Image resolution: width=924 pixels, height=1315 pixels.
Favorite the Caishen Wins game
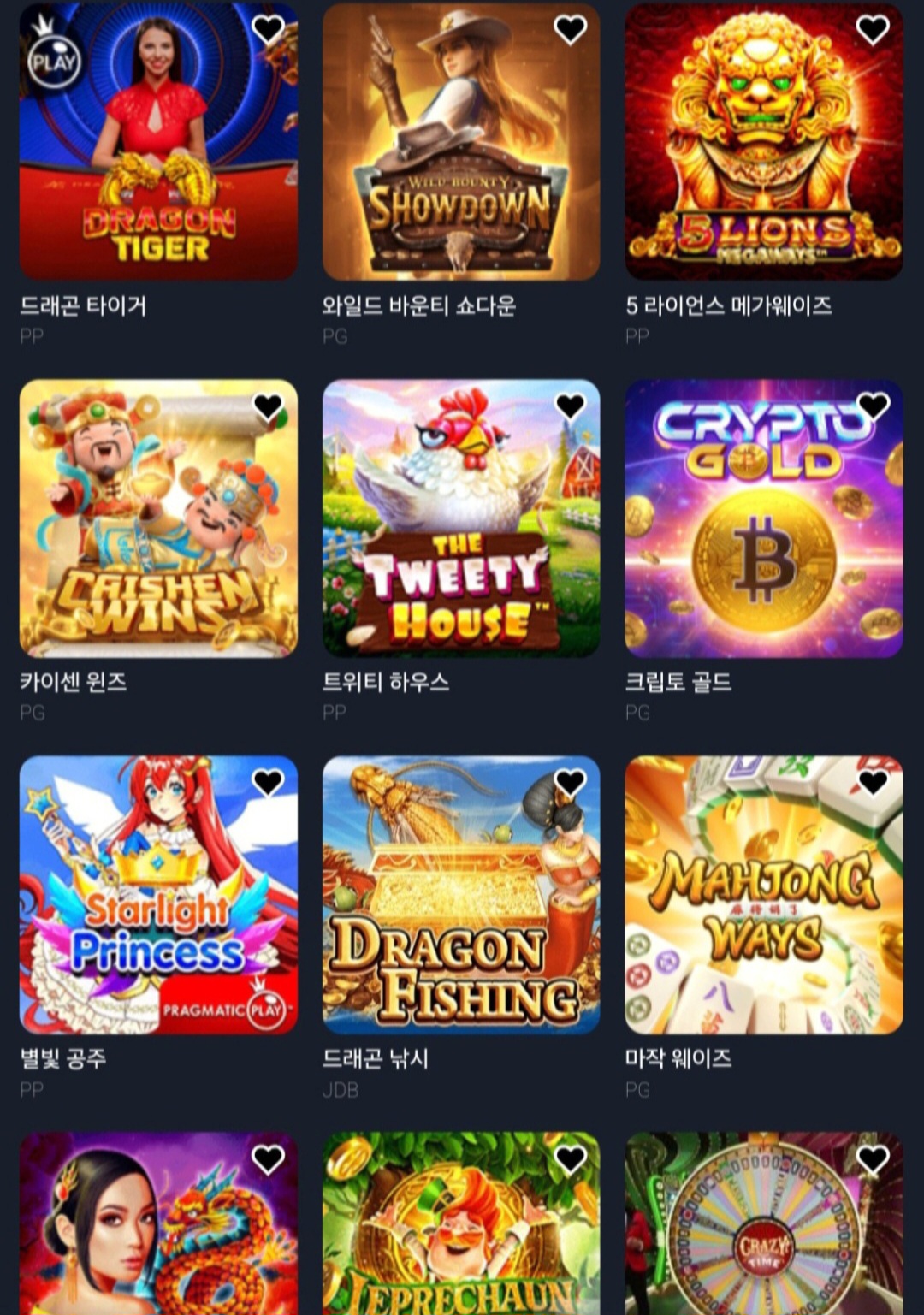coord(268,406)
